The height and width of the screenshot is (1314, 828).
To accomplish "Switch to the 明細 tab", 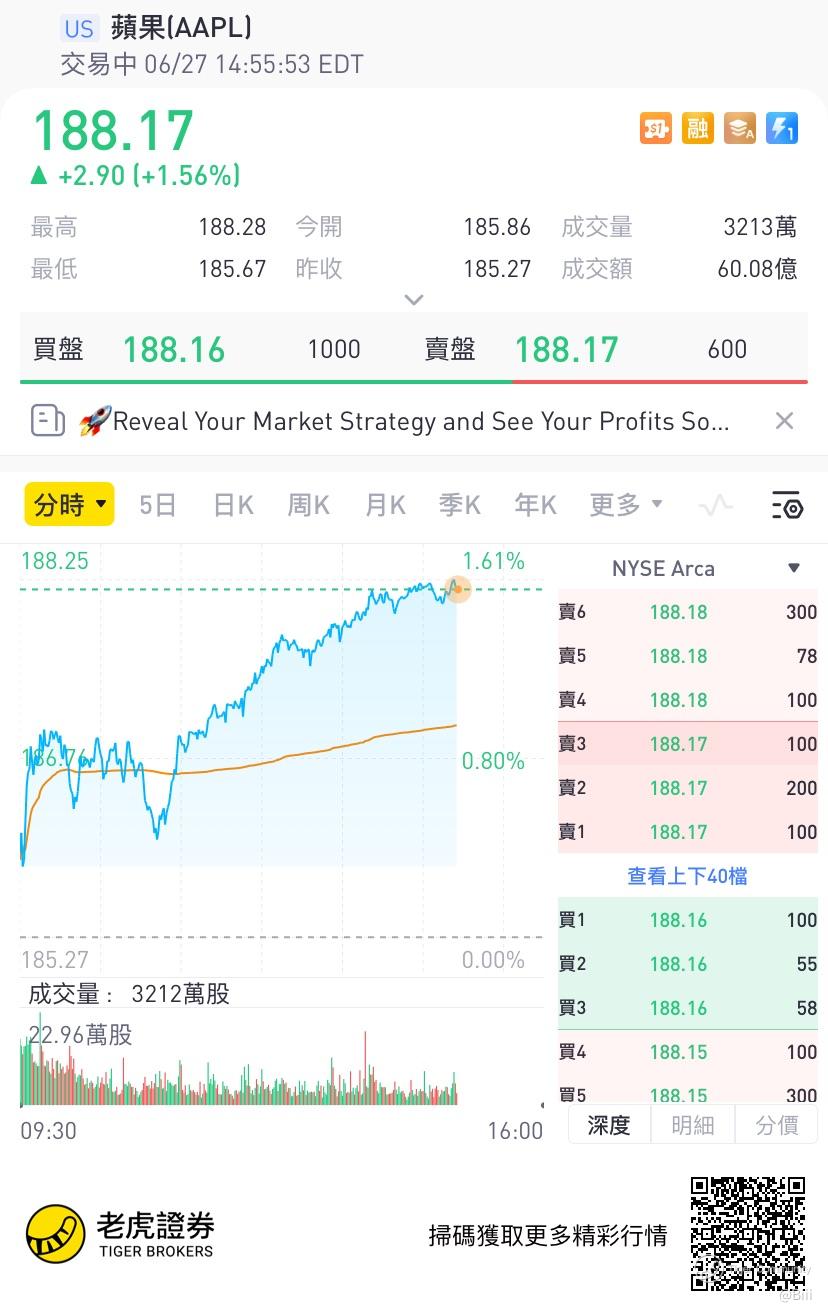I will pyautogui.click(x=692, y=1125).
